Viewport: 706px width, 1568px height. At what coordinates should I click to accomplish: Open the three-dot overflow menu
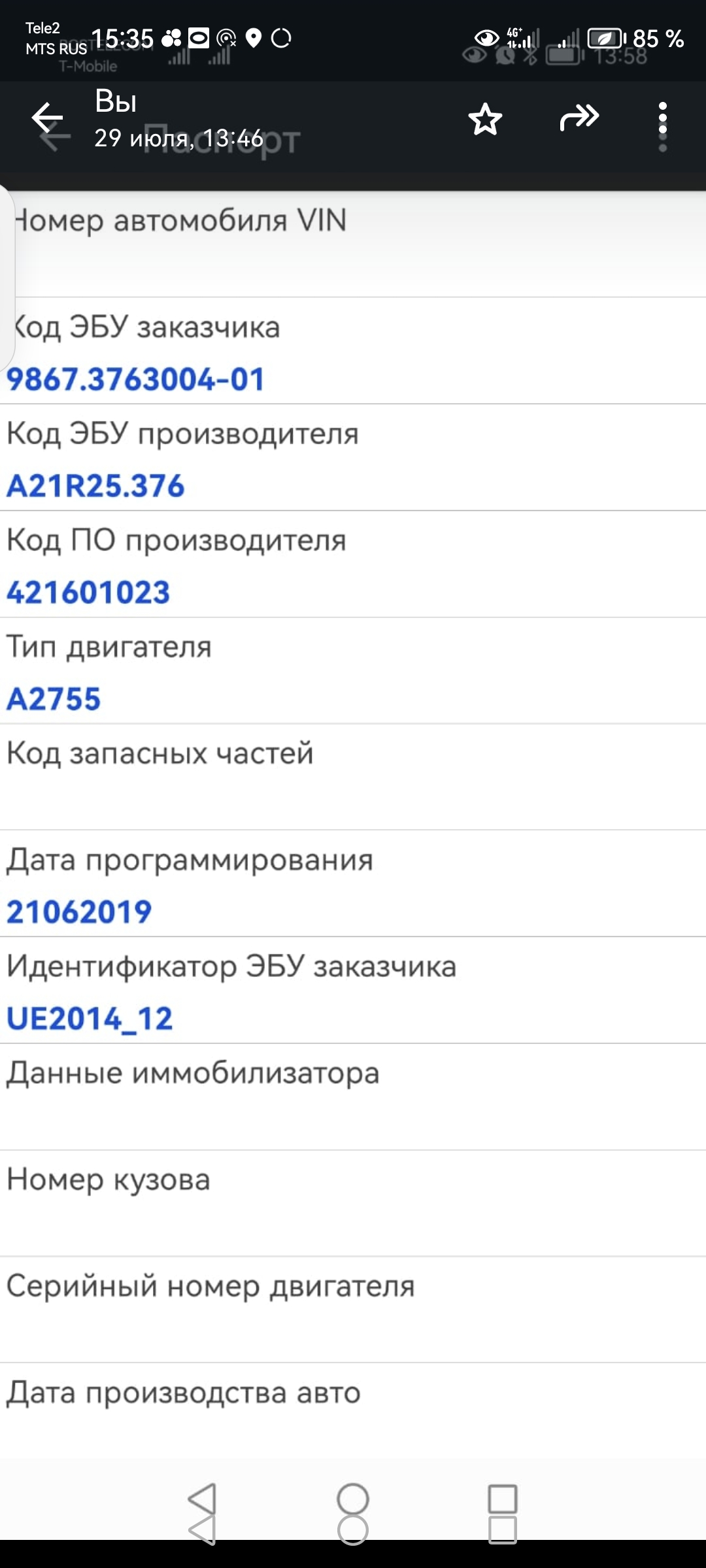tap(663, 119)
